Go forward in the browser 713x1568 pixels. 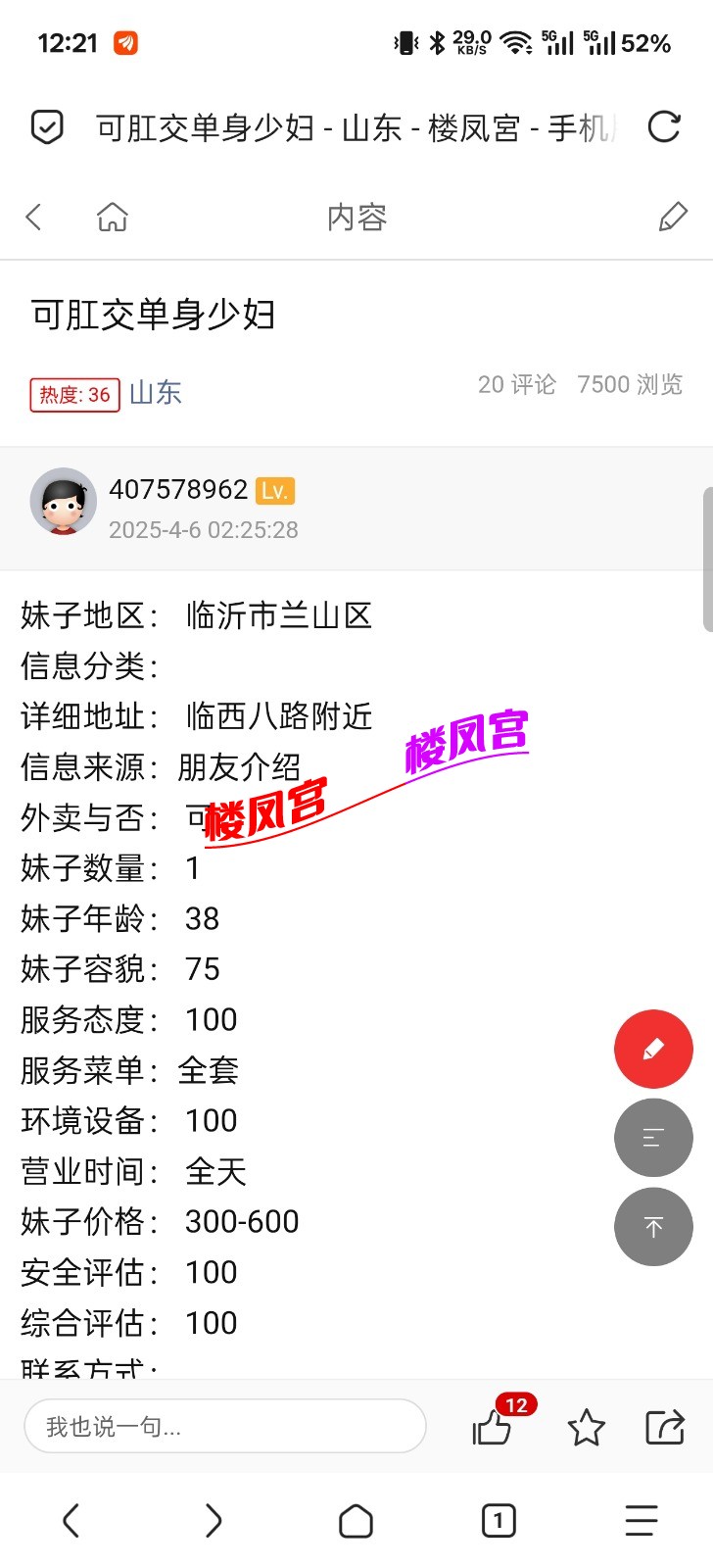(x=214, y=1521)
